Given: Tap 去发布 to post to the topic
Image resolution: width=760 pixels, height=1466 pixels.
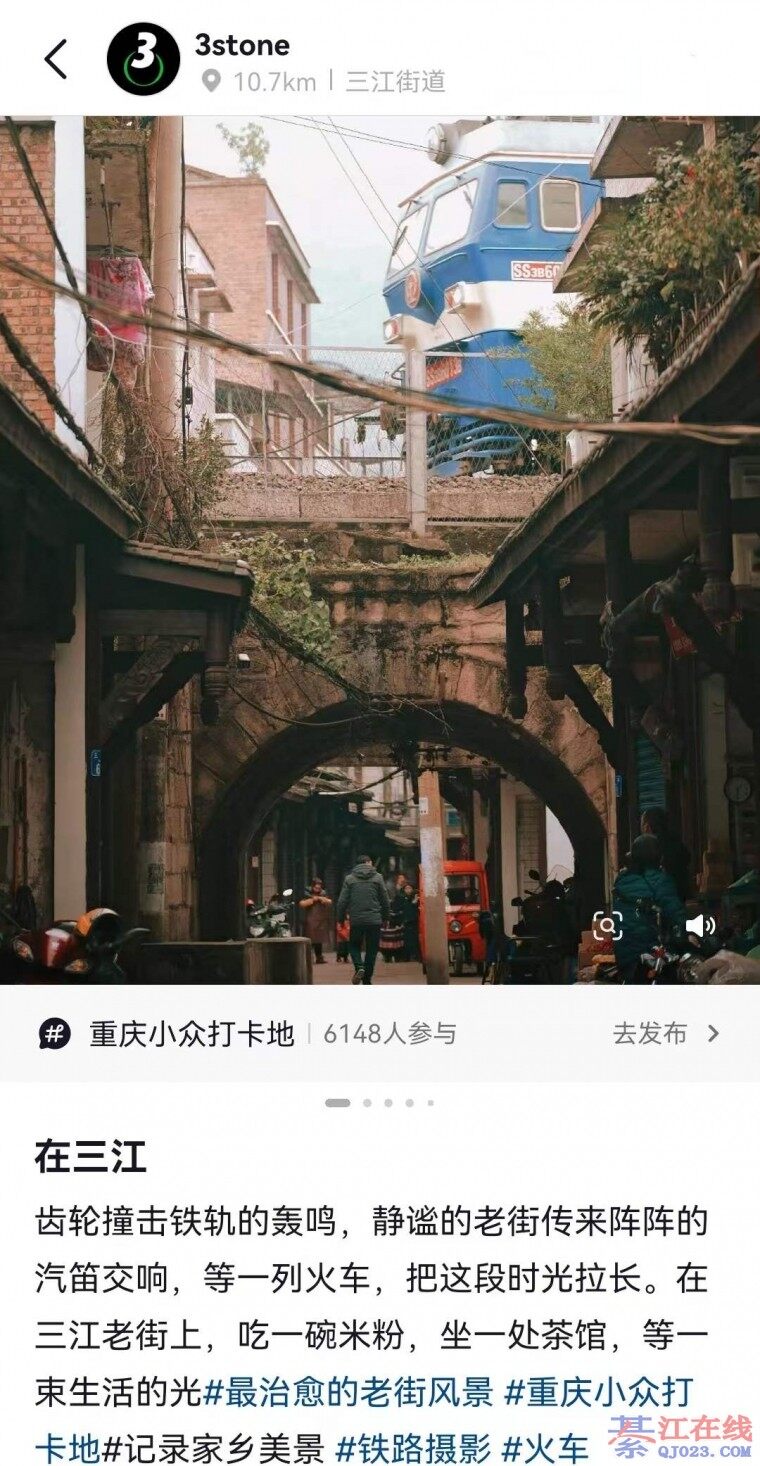Looking at the screenshot, I should point(666,1033).
